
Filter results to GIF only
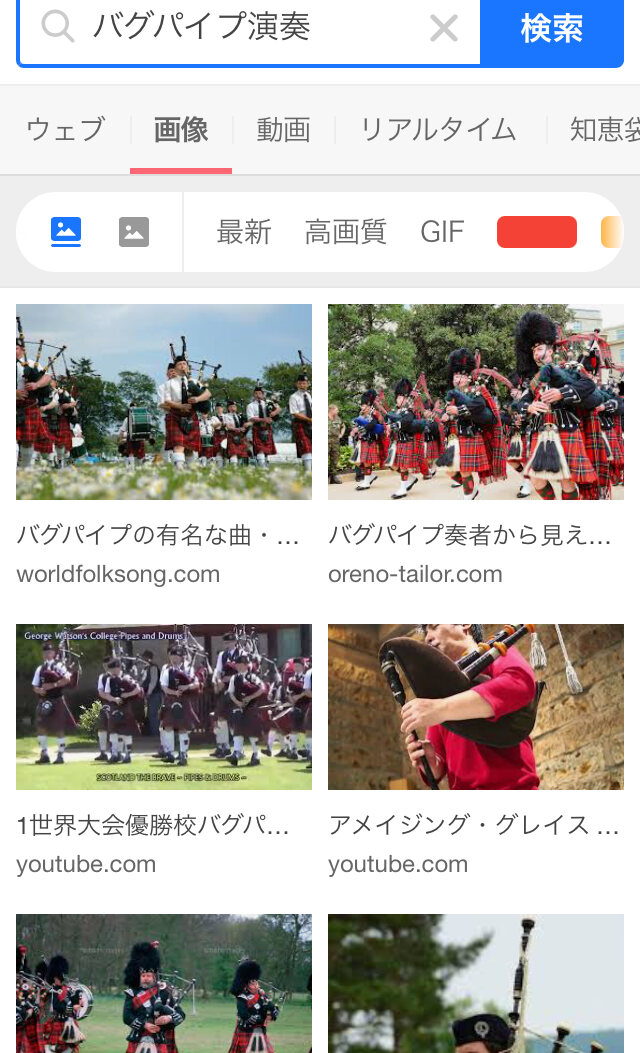[x=442, y=232]
